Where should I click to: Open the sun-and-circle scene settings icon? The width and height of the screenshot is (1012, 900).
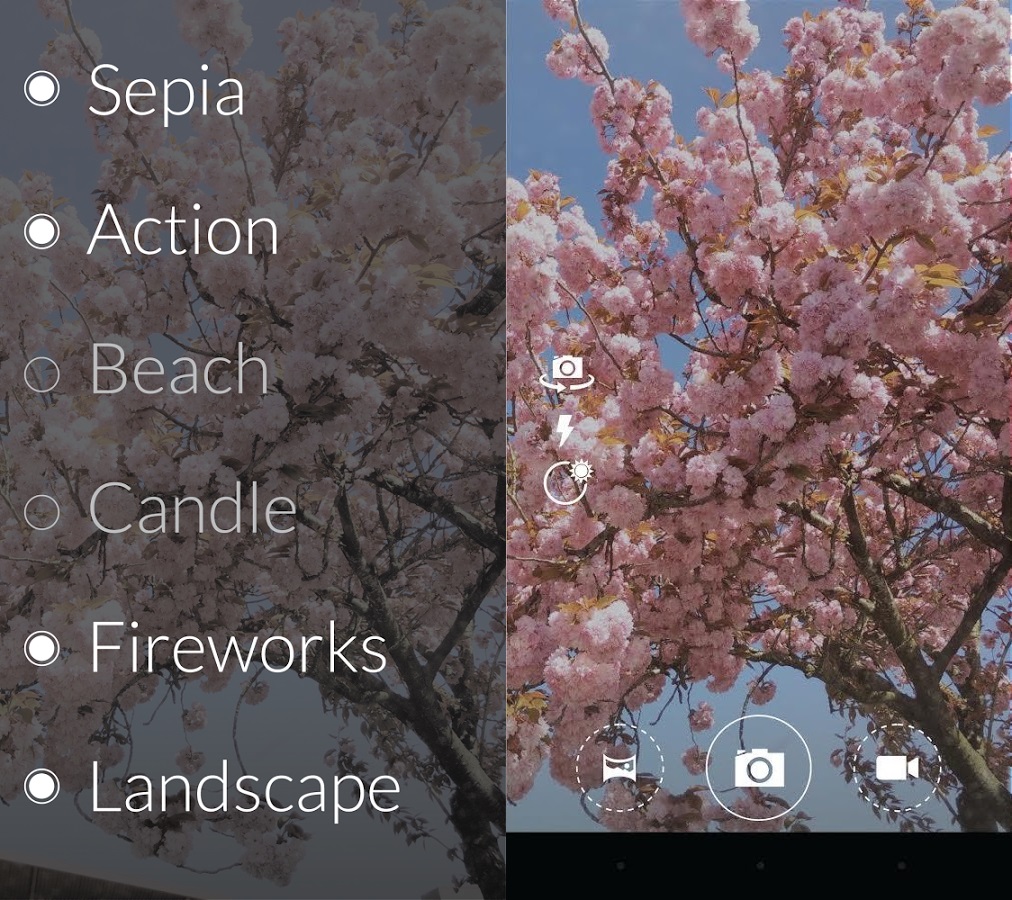pos(566,481)
